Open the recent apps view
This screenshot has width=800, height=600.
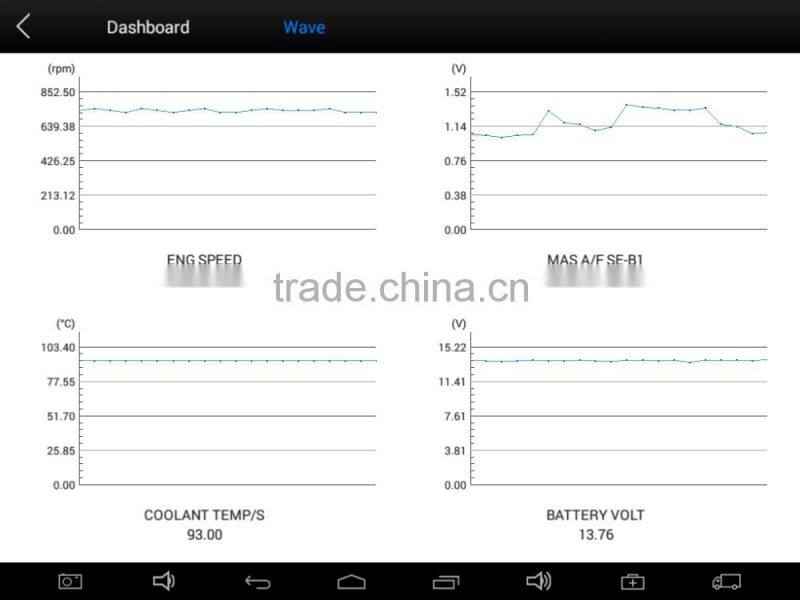[445, 582]
